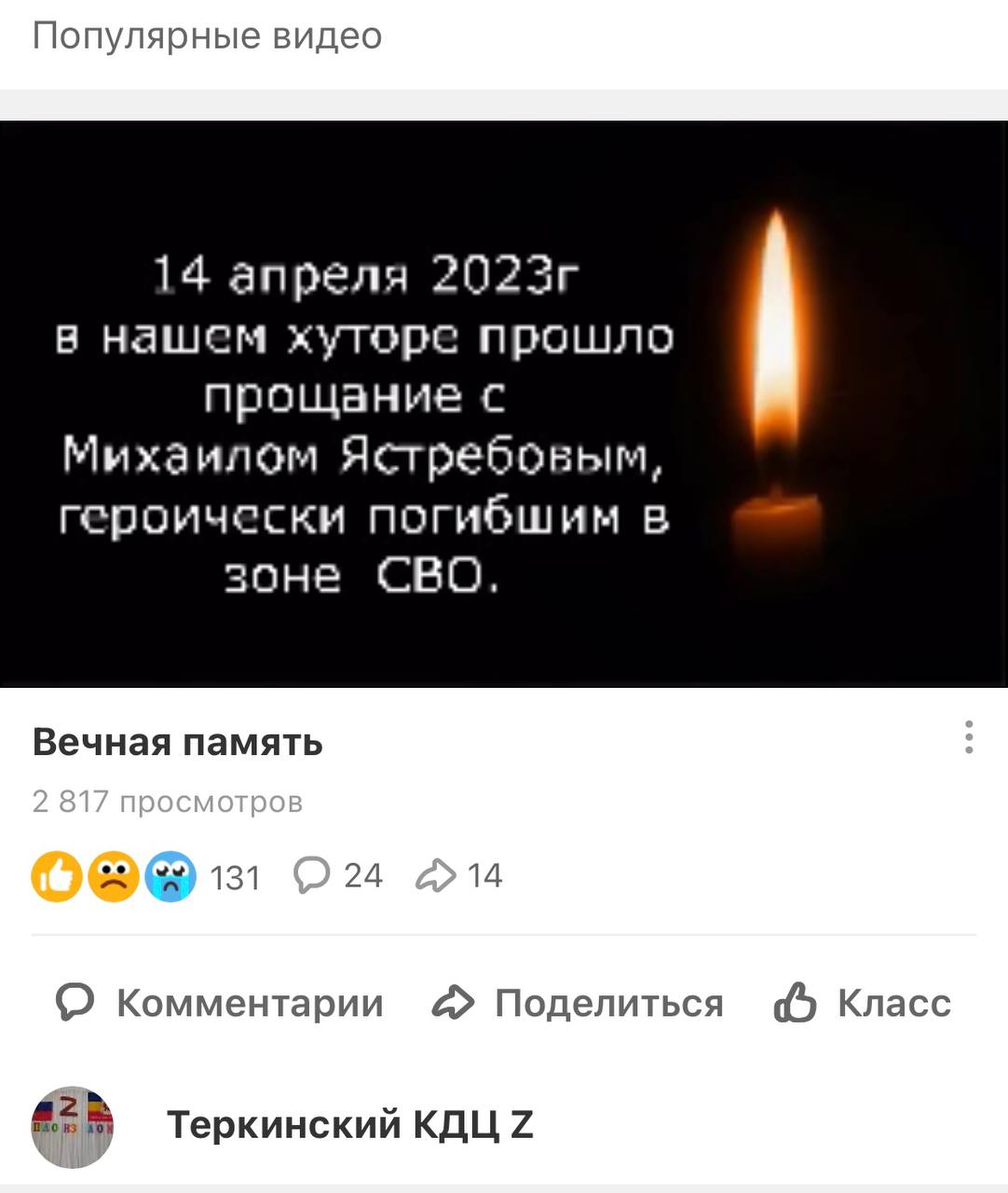Open the three-dot overflow menu
The height and width of the screenshot is (1193, 1008).
click(969, 737)
